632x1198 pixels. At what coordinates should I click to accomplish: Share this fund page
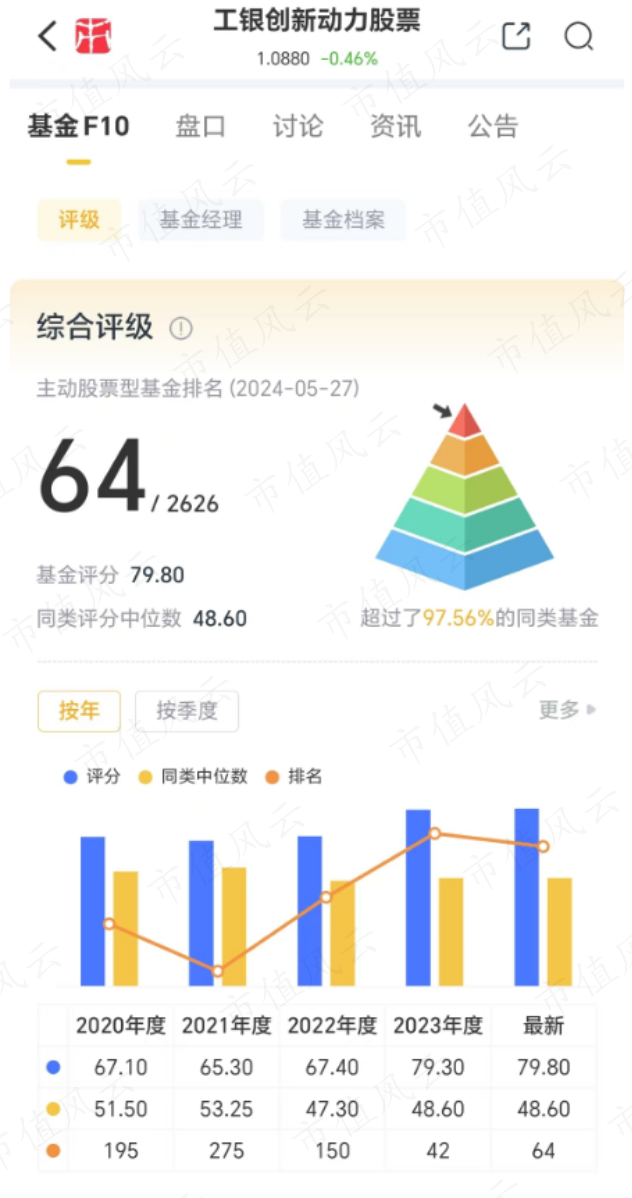click(516, 36)
